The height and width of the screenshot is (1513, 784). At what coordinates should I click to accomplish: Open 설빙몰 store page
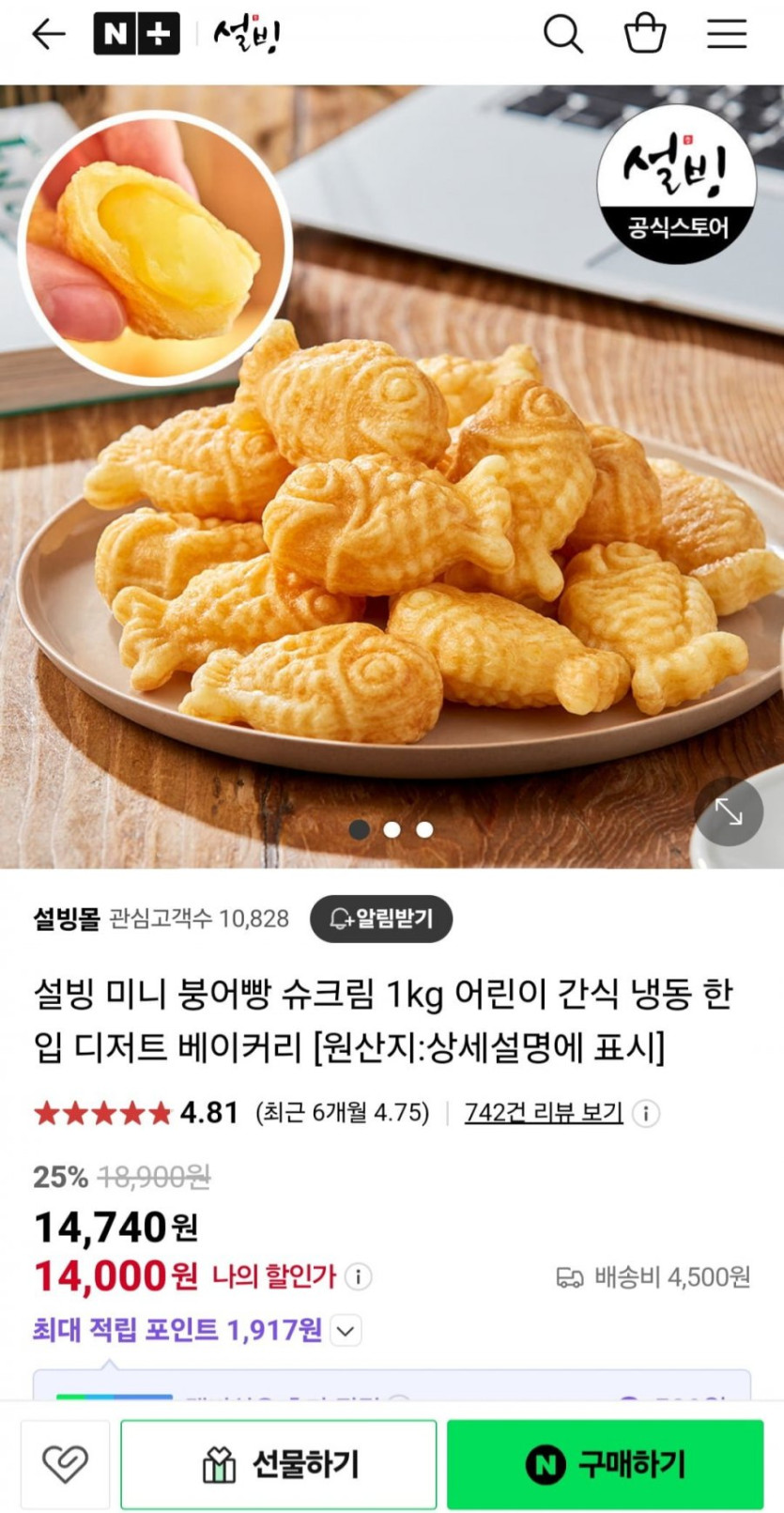click(66, 919)
